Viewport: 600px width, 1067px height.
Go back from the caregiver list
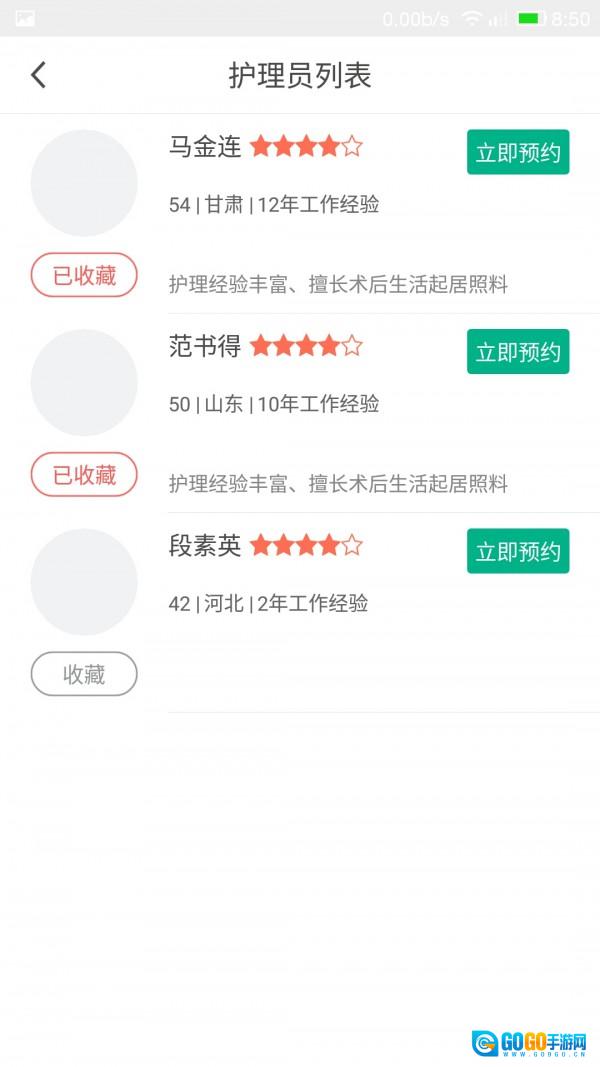[39, 75]
